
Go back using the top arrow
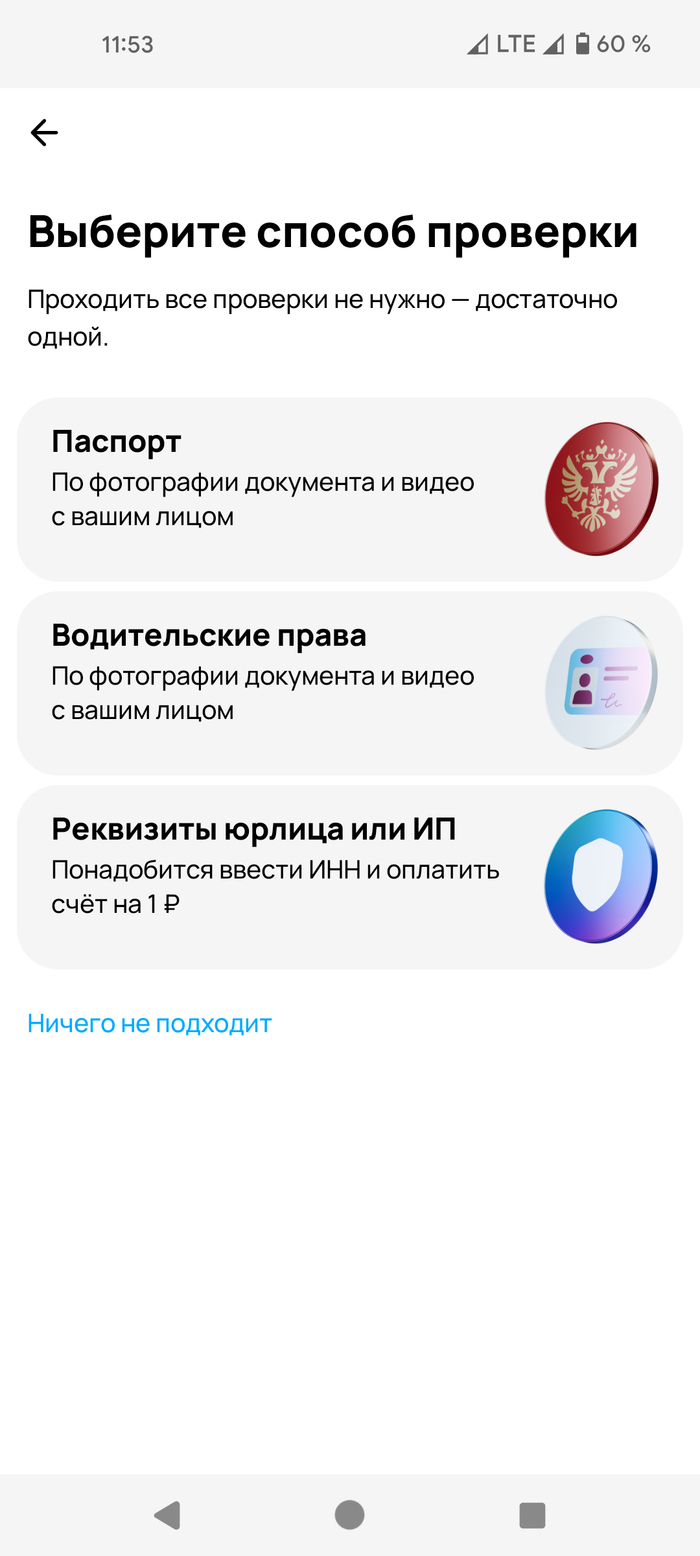[44, 132]
